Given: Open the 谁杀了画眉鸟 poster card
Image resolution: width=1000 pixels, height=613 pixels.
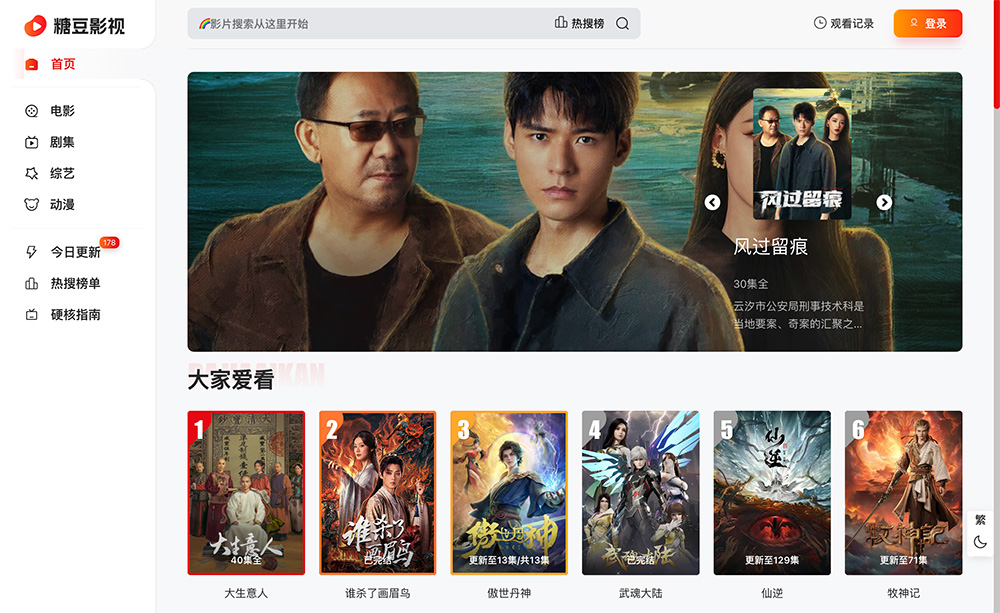Looking at the screenshot, I should 377,493.
